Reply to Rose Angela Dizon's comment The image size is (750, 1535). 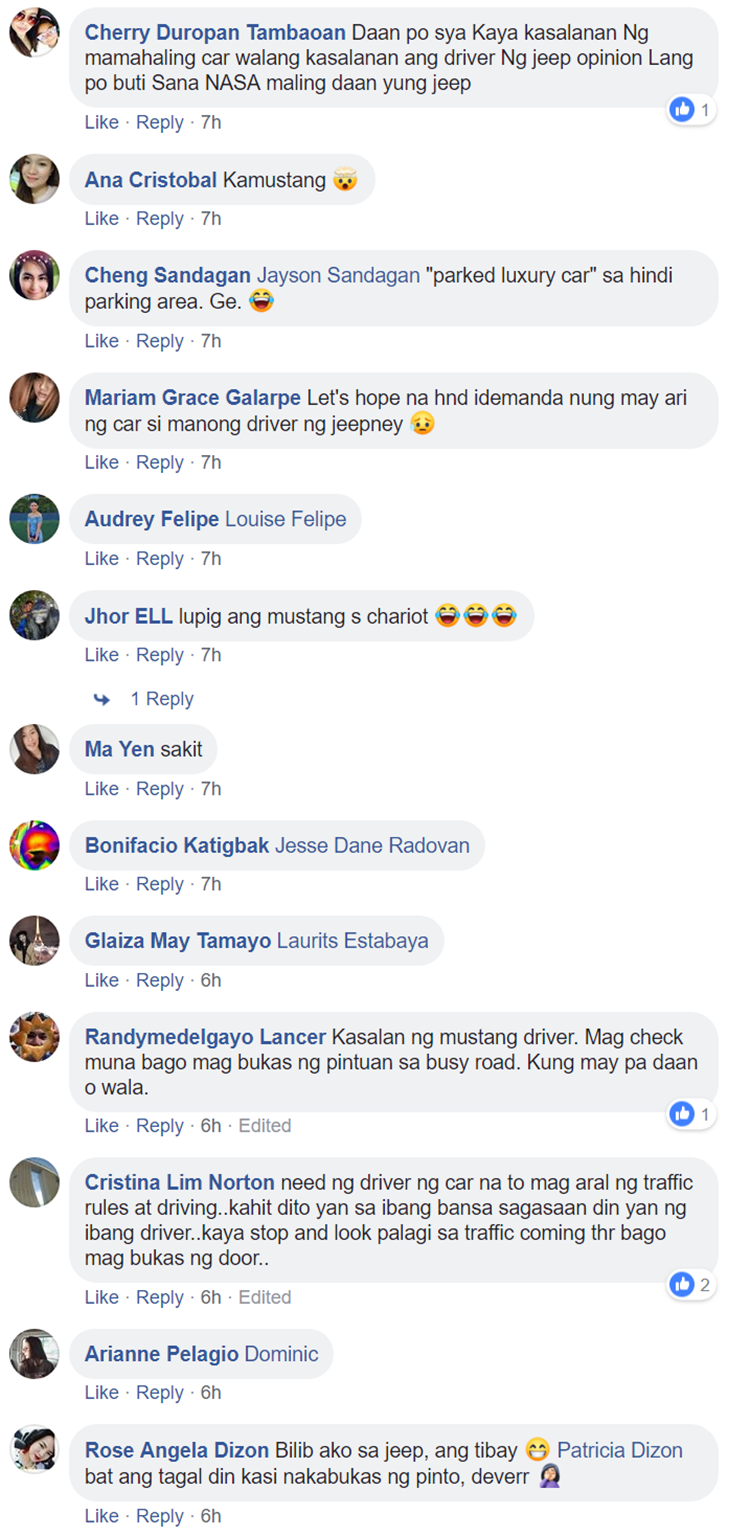159,1516
